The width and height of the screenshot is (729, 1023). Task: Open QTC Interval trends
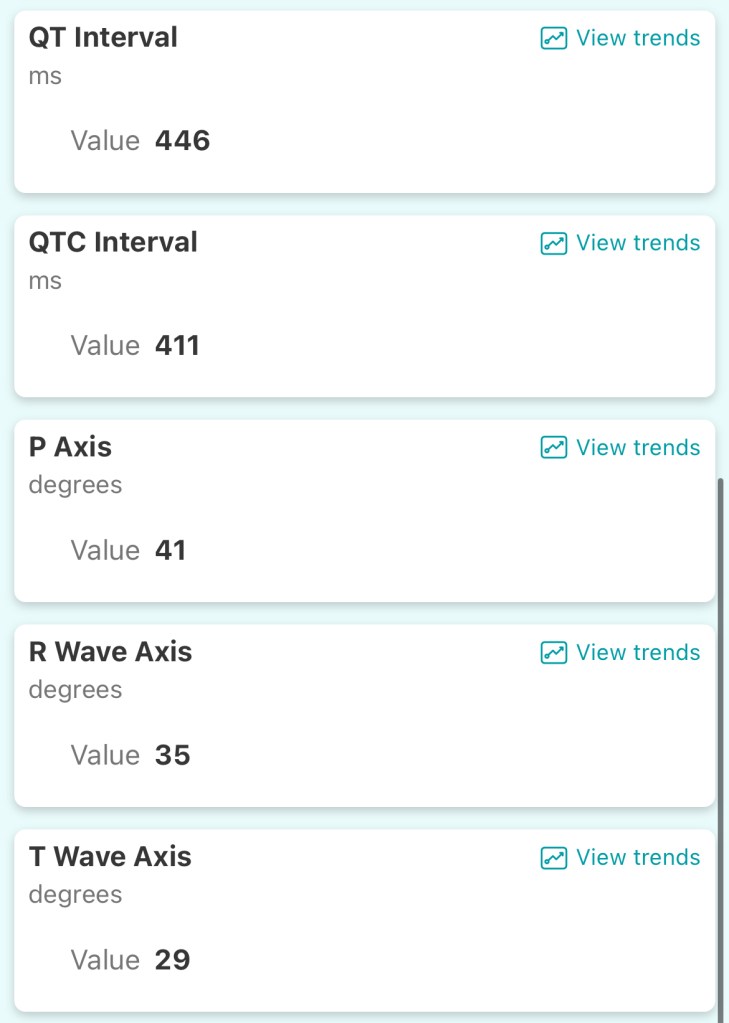click(620, 243)
